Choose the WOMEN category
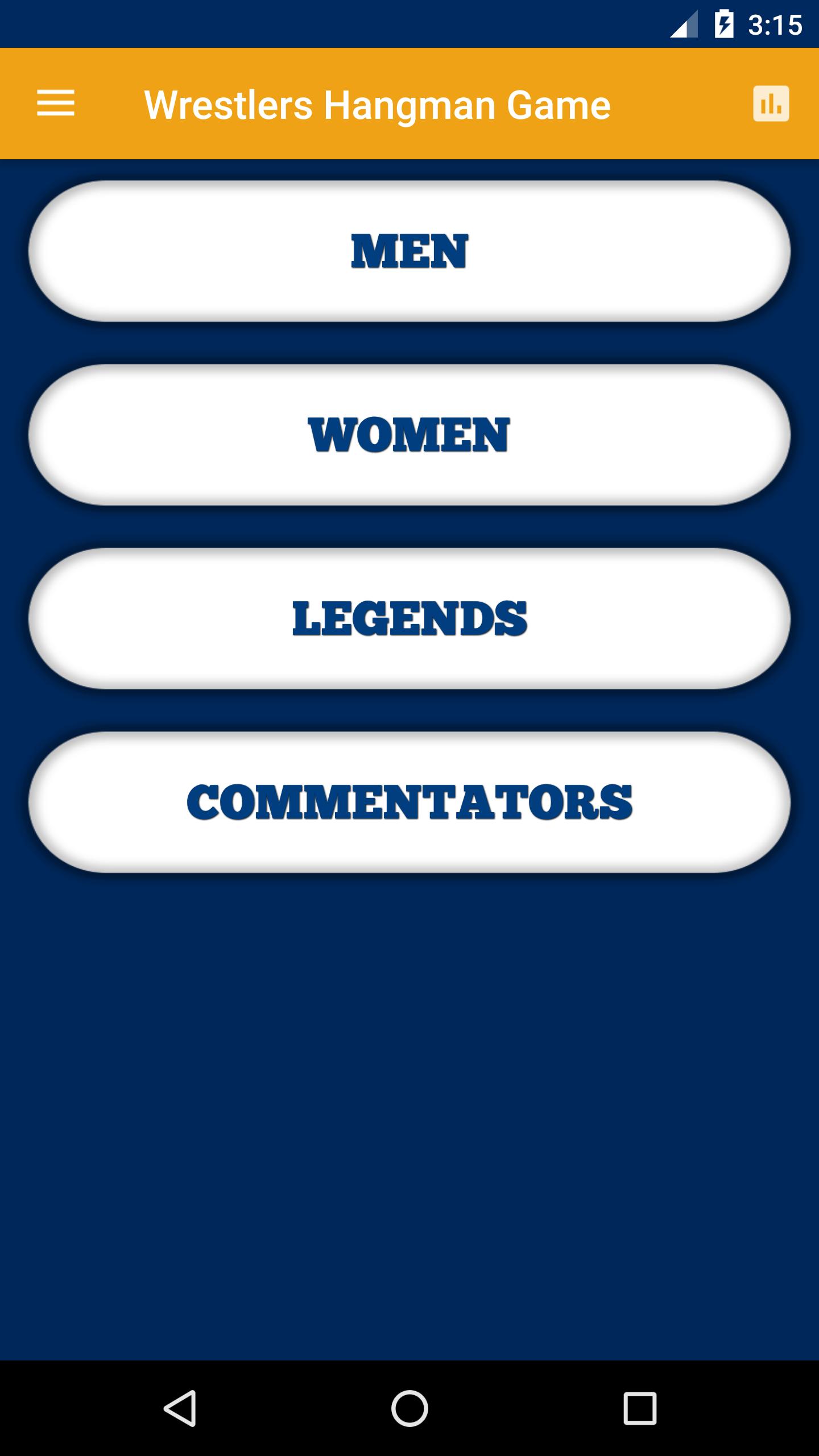The width and height of the screenshot is (819, 1456). pos(409,435)
